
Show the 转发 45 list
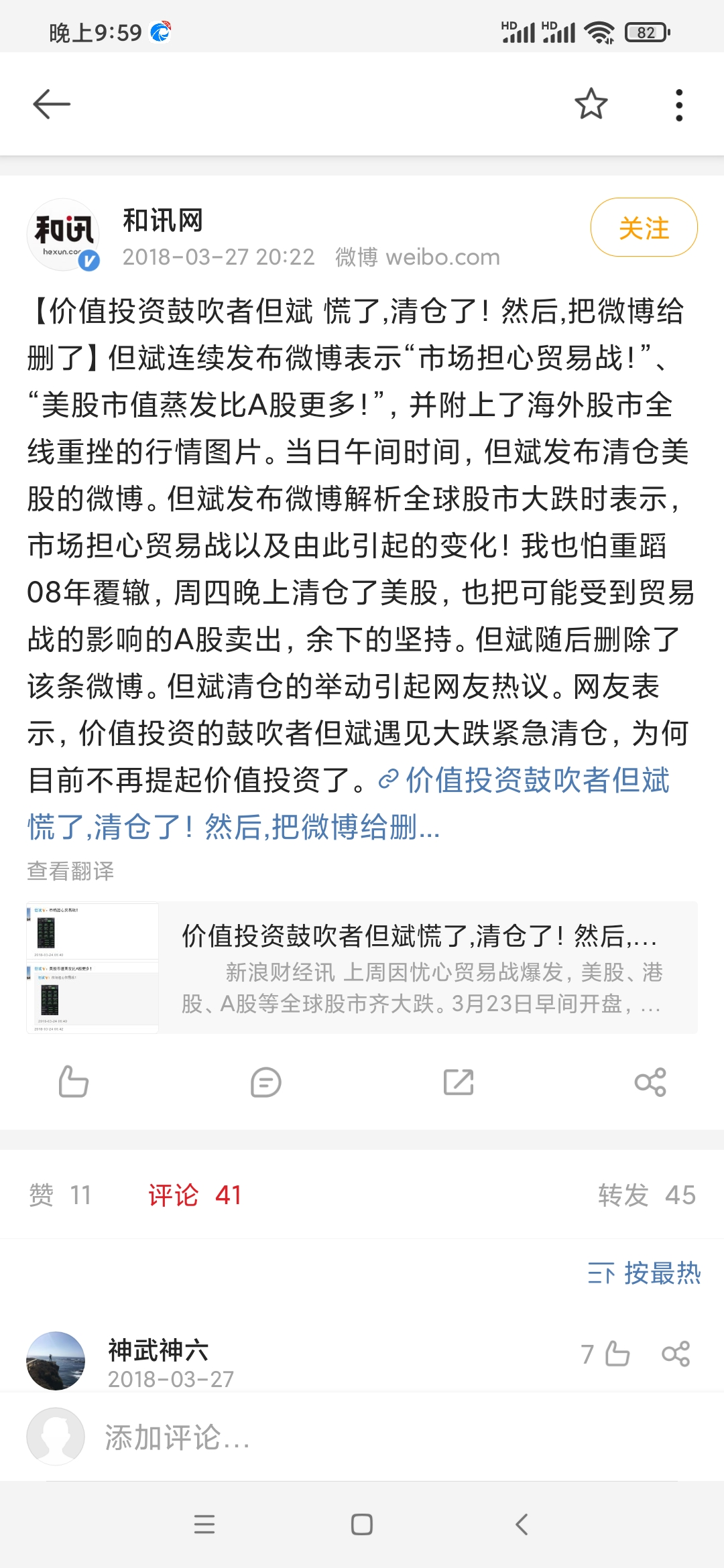pyautogui.click(x=646, y=1195)
